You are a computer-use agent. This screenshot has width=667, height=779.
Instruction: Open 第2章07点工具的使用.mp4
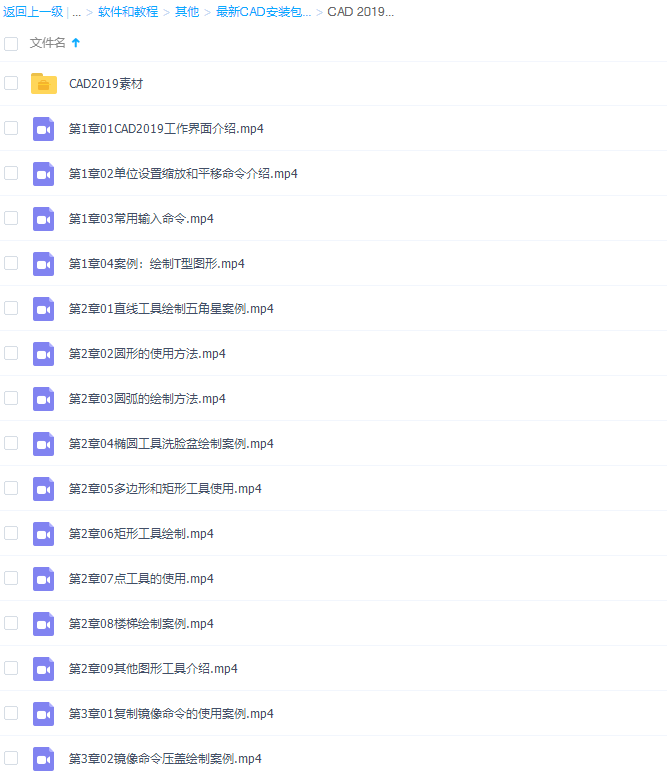point(140,578)
